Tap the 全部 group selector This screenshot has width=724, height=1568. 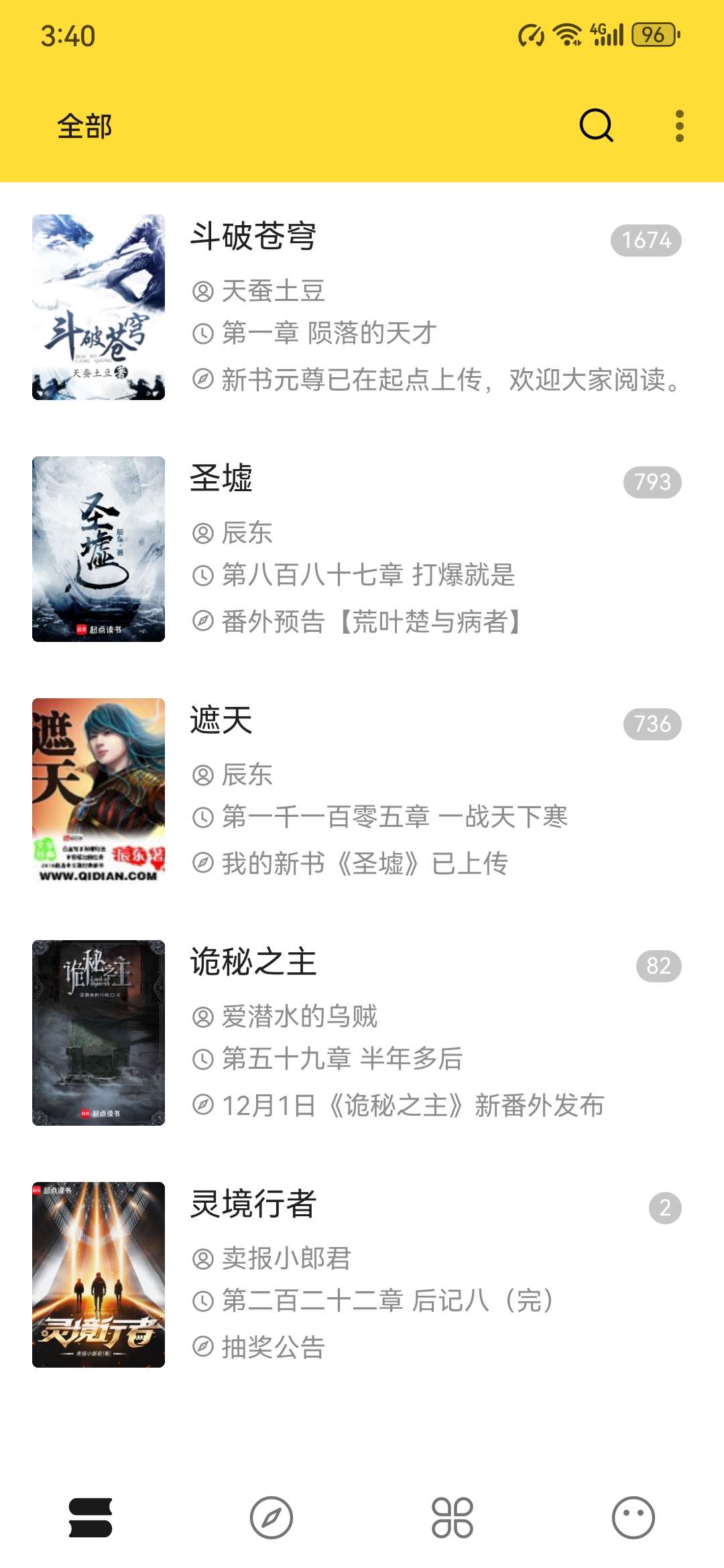tap(84, 127)
